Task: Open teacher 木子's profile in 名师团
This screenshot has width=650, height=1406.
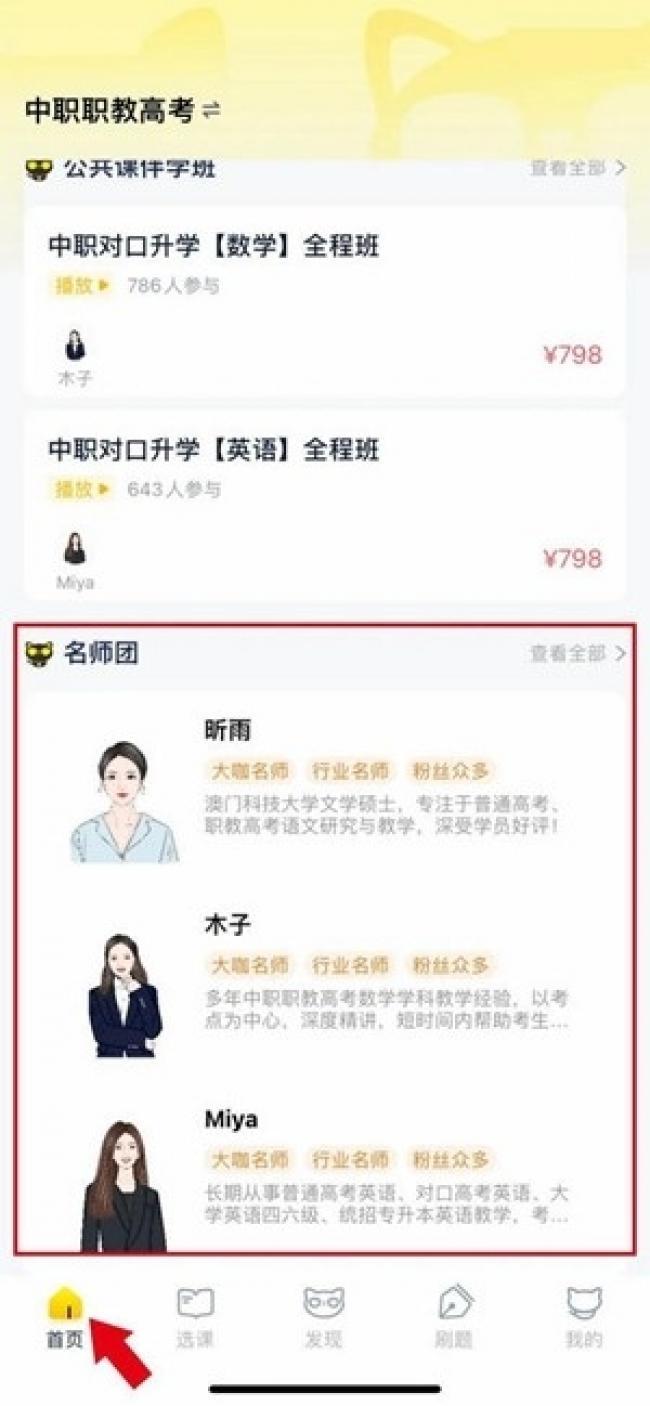Action: pos(325,987)
